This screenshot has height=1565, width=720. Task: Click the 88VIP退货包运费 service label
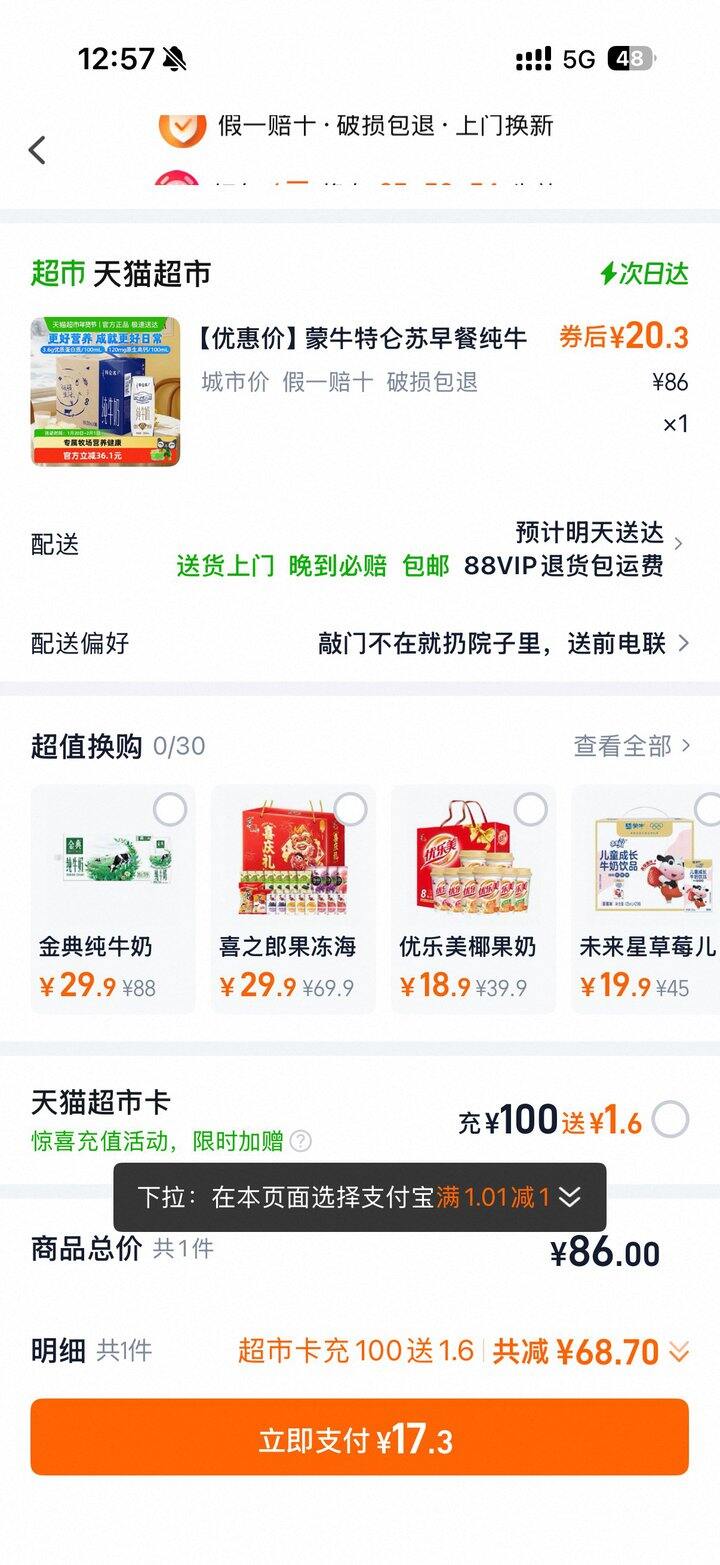(x=567, y=566)
